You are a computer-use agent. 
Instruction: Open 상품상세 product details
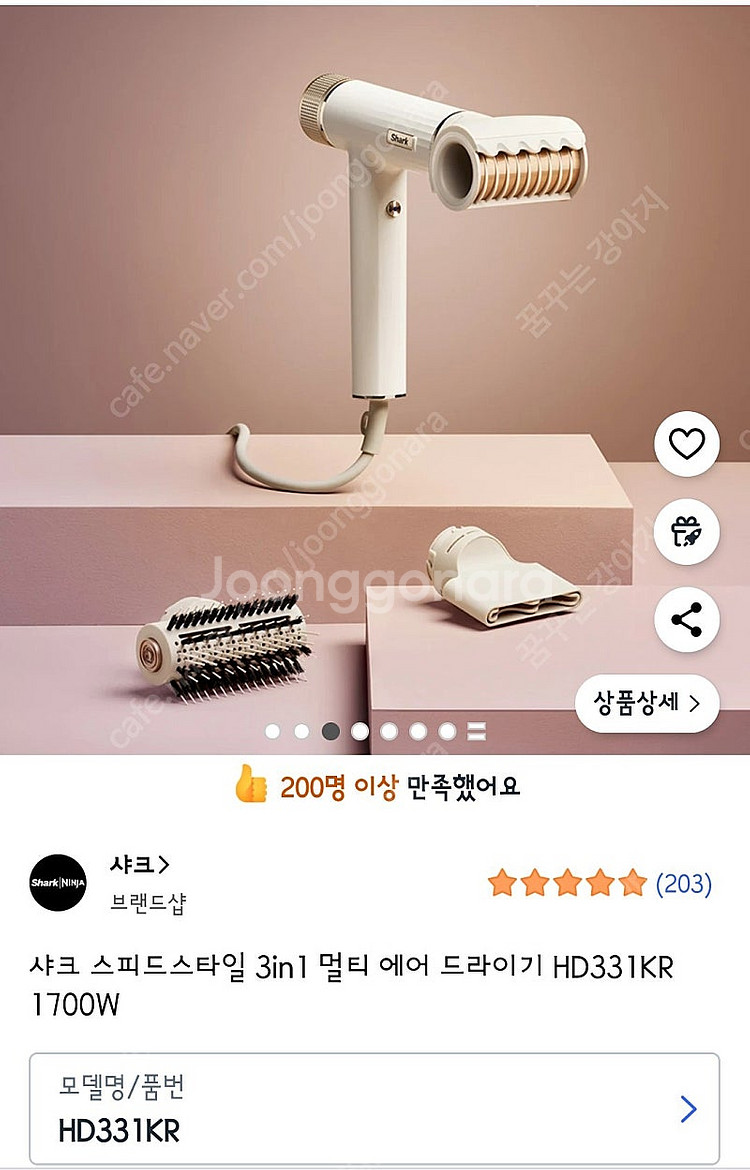tap(647, 703)
